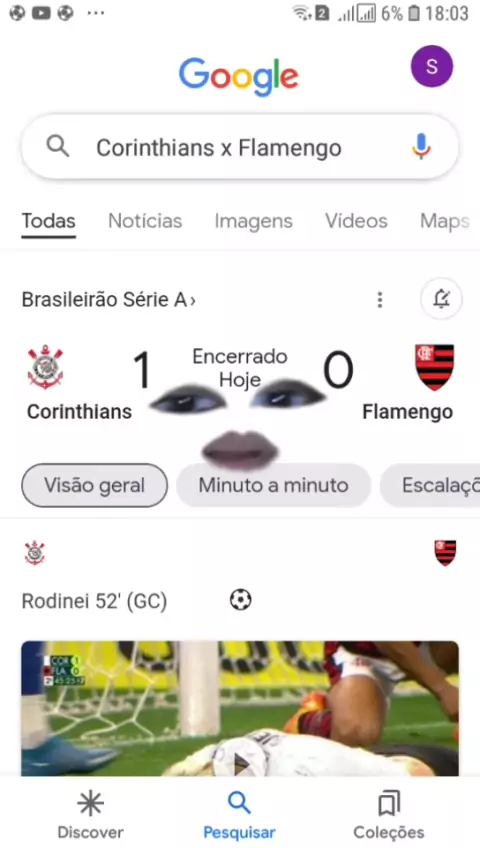Switch to the Maps tab
480x848 pixels.
(444, 221)
